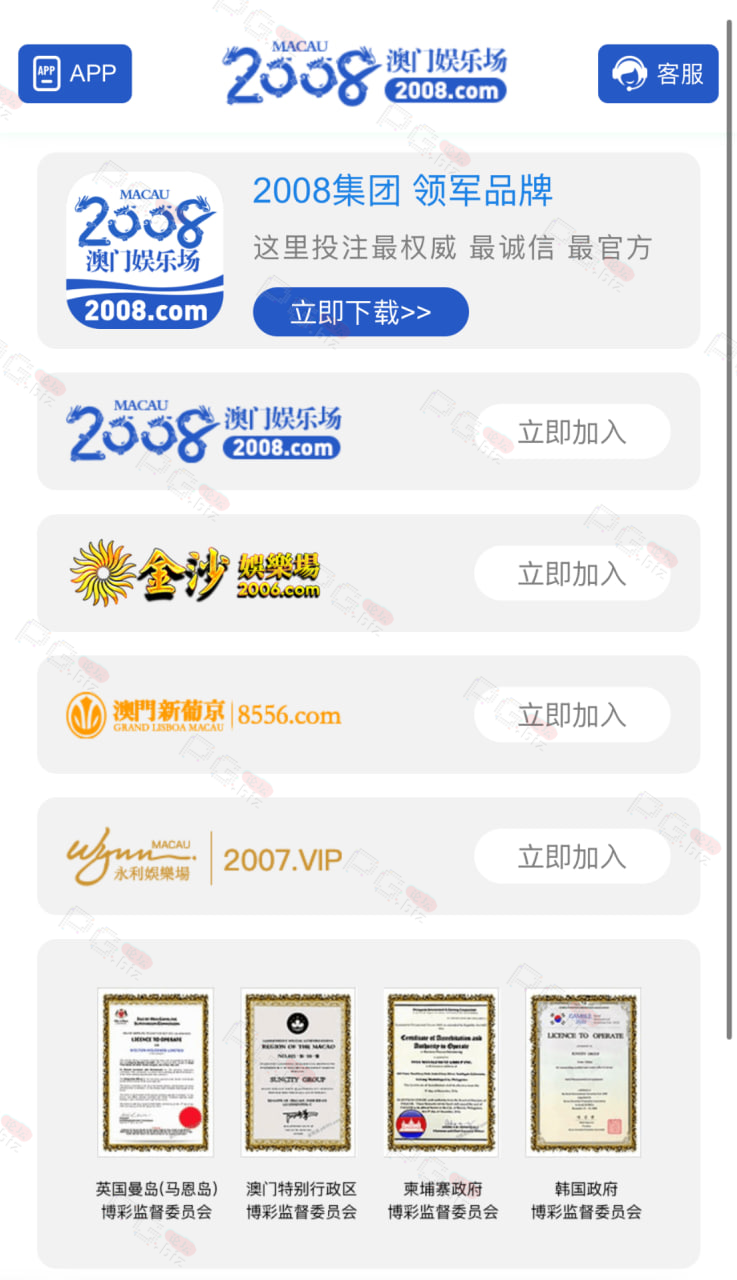Tap the APP download button
The height and width of the screenshot is (1280, 737).
pos(75,74)
